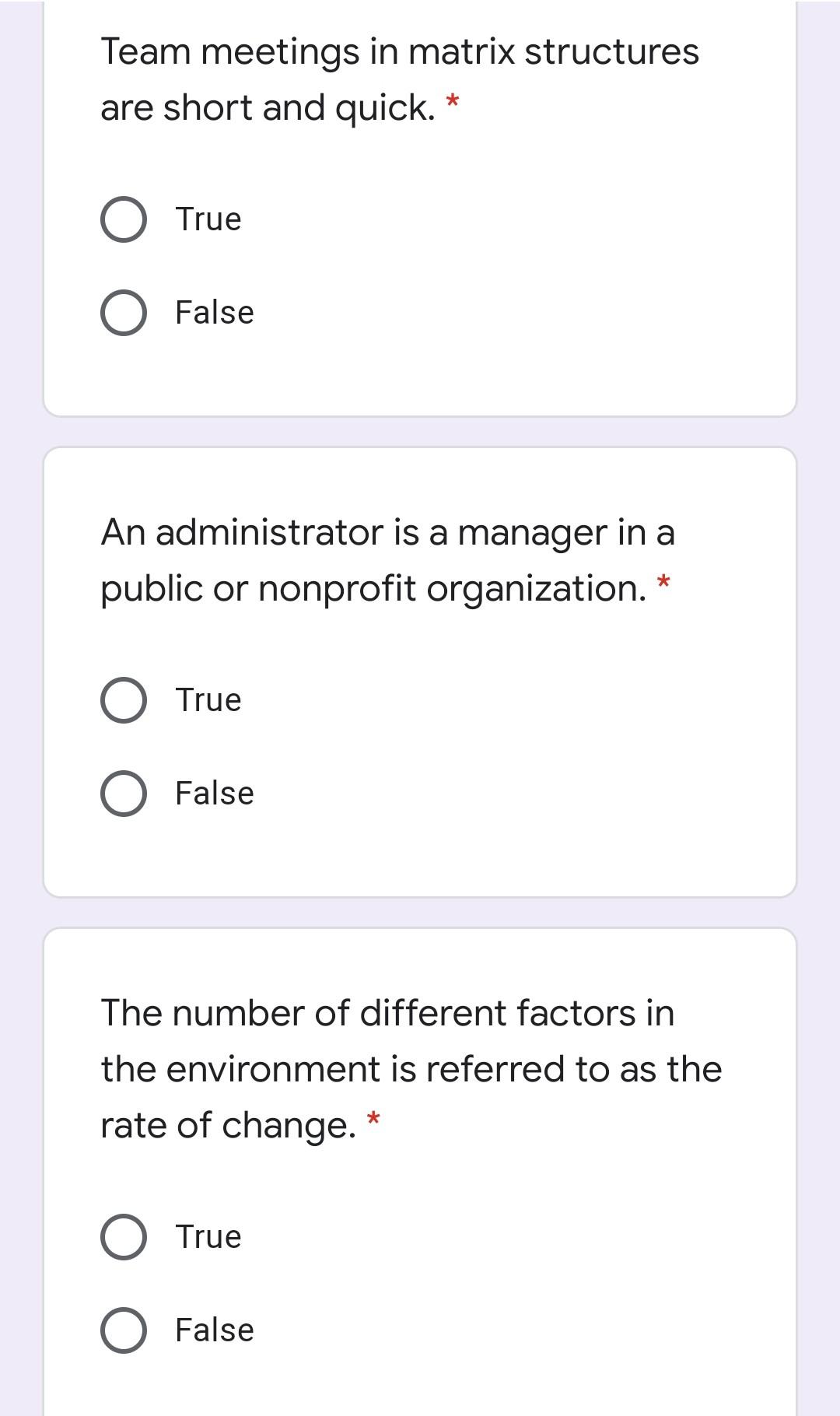Select False for matrix team meetings question
840x1416 pixels.
pos(124,313)
